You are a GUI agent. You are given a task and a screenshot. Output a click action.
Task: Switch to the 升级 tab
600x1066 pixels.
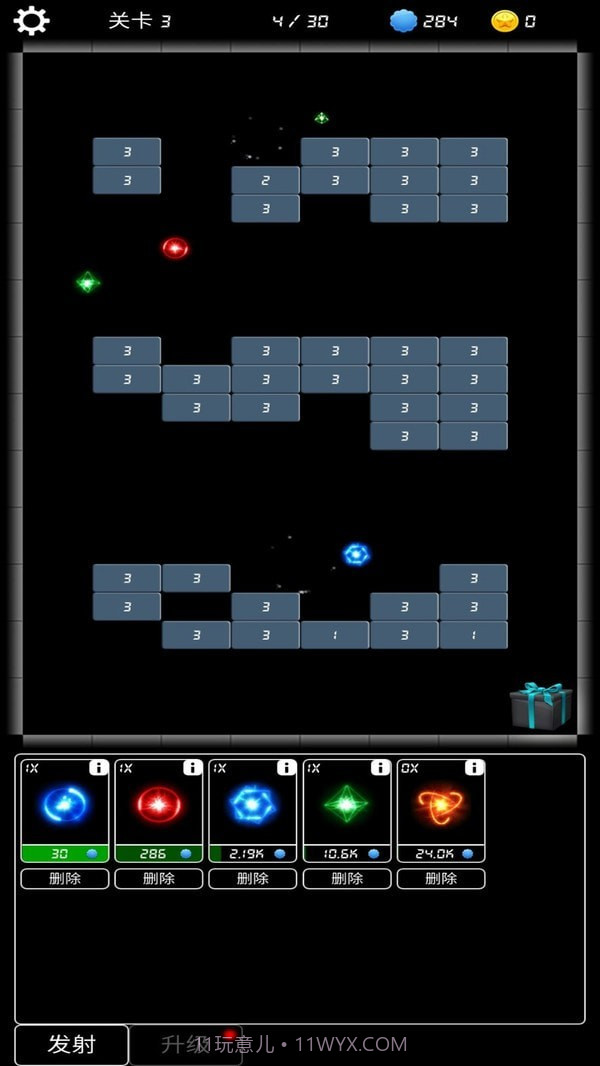[186, 1044]
